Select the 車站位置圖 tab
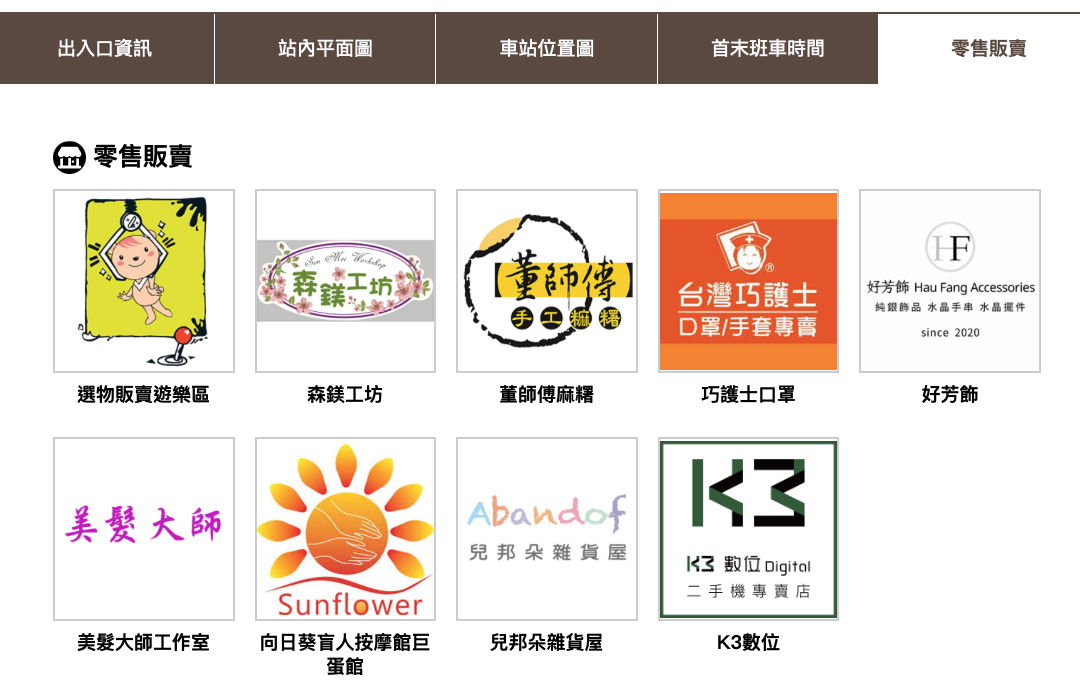 pos(546,48)
